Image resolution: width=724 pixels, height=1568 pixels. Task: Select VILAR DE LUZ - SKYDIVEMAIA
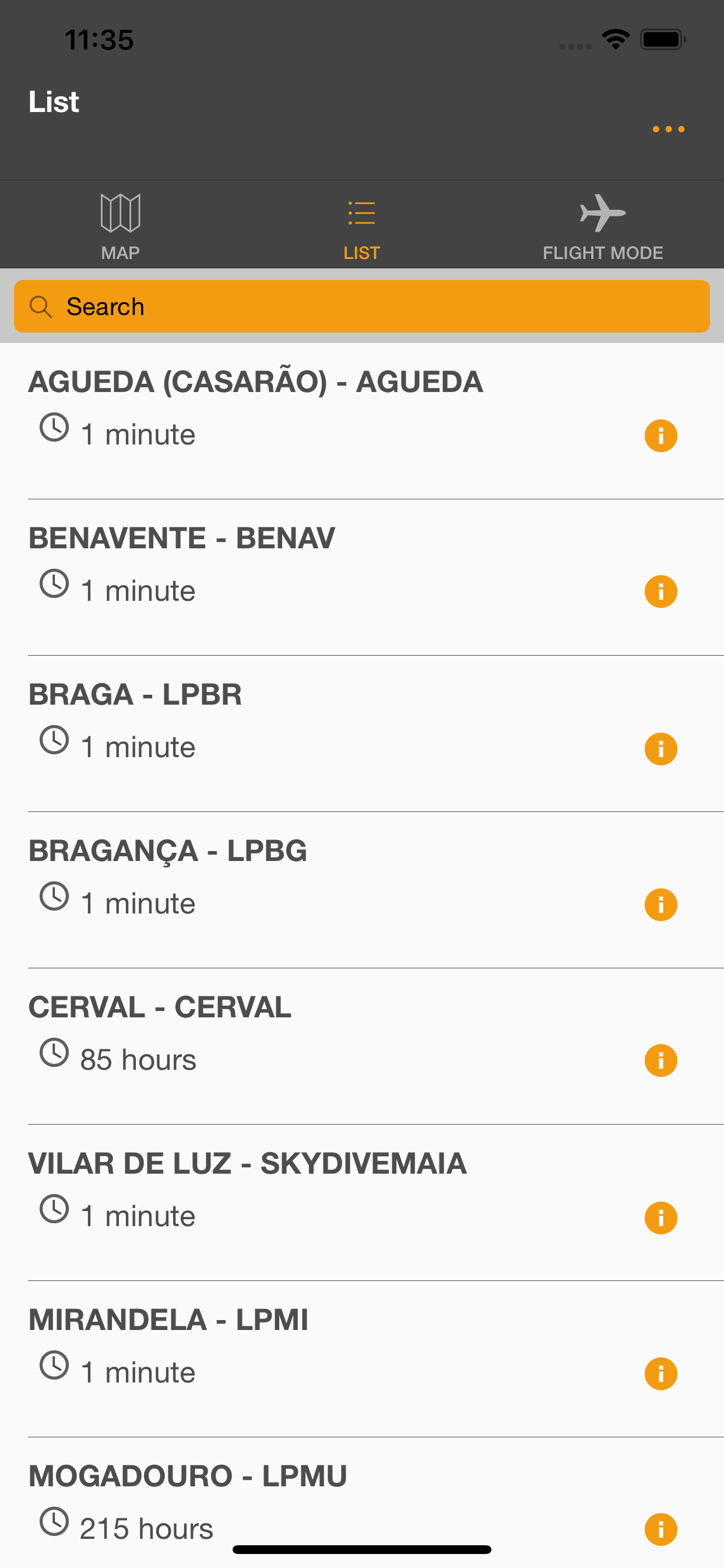pos(304,1189)
